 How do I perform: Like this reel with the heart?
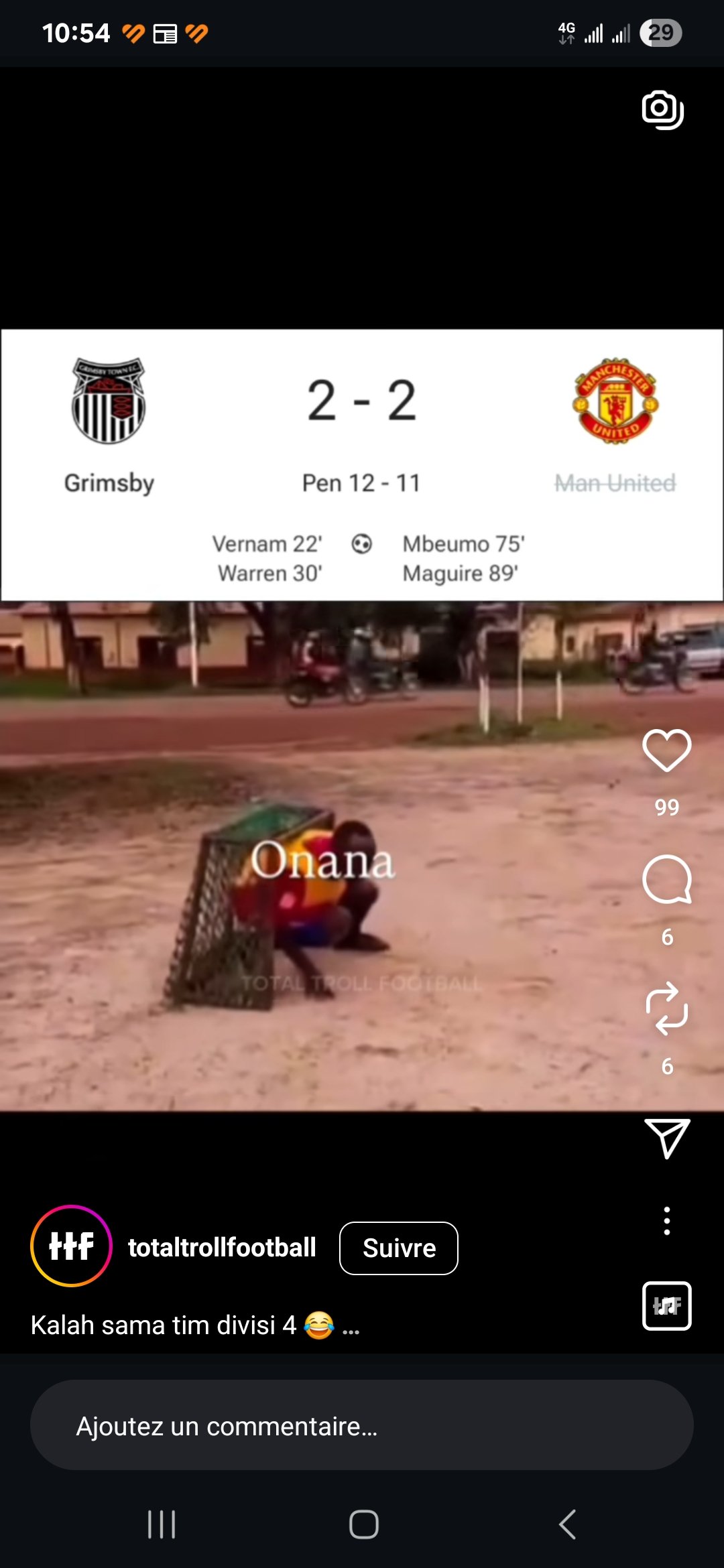(x=666, y=750)
